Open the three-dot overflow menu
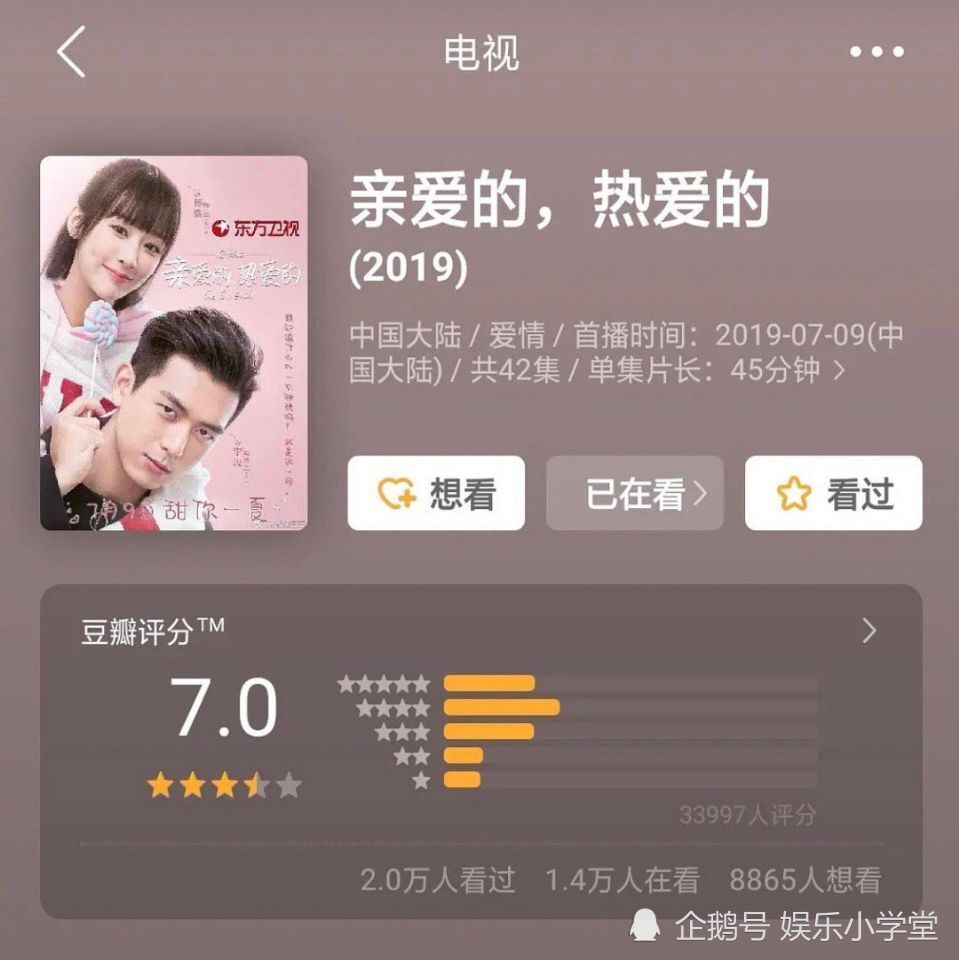 pos(876,52)
